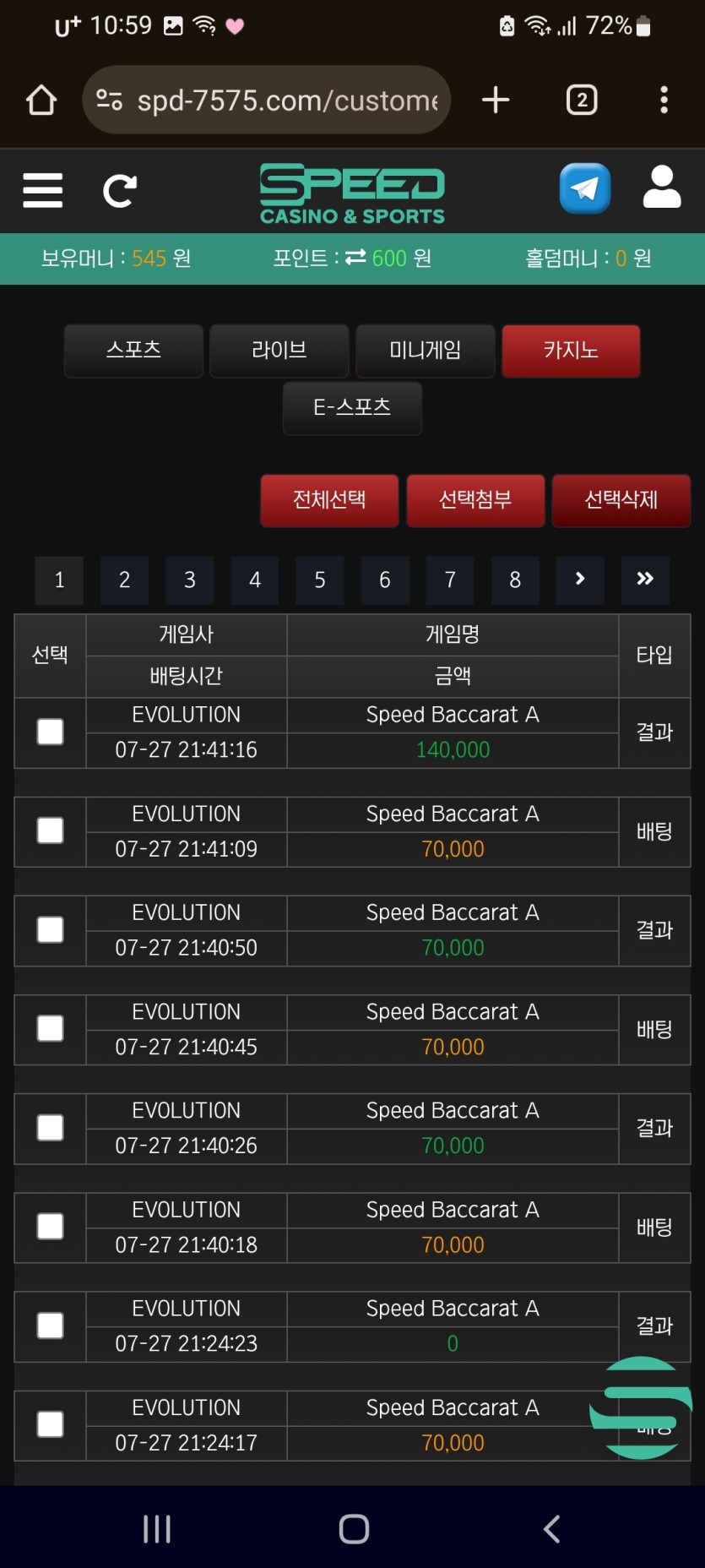Open the browser overflow menu

[664, 100]
